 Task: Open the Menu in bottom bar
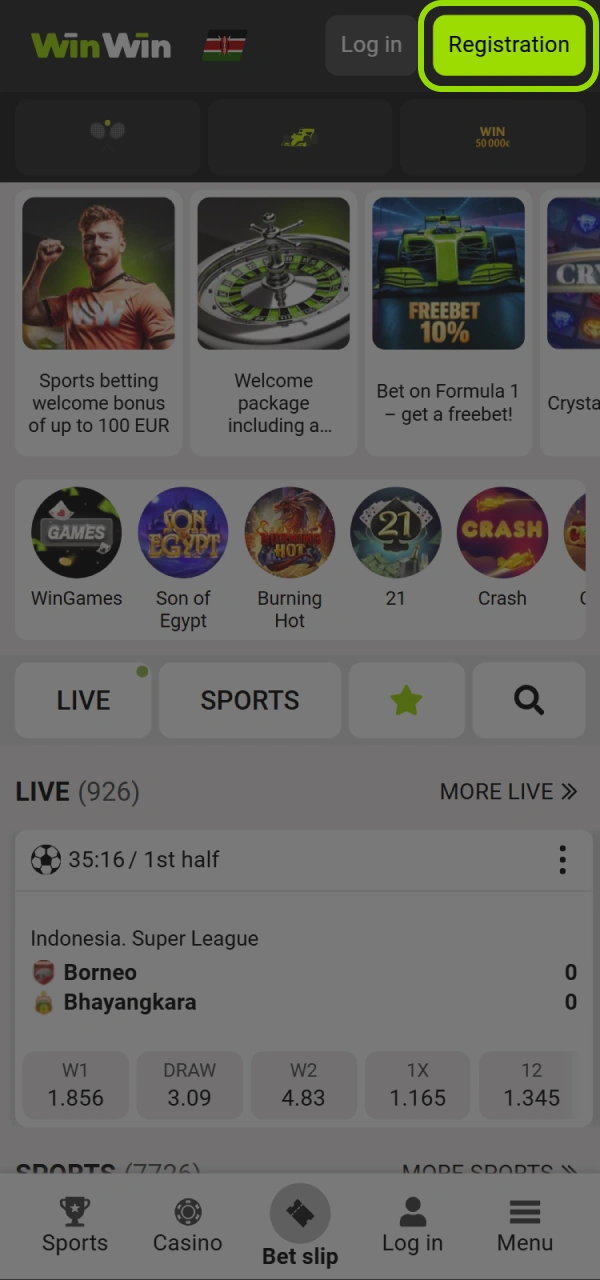pyautogui.click(x=524, y=1226)
